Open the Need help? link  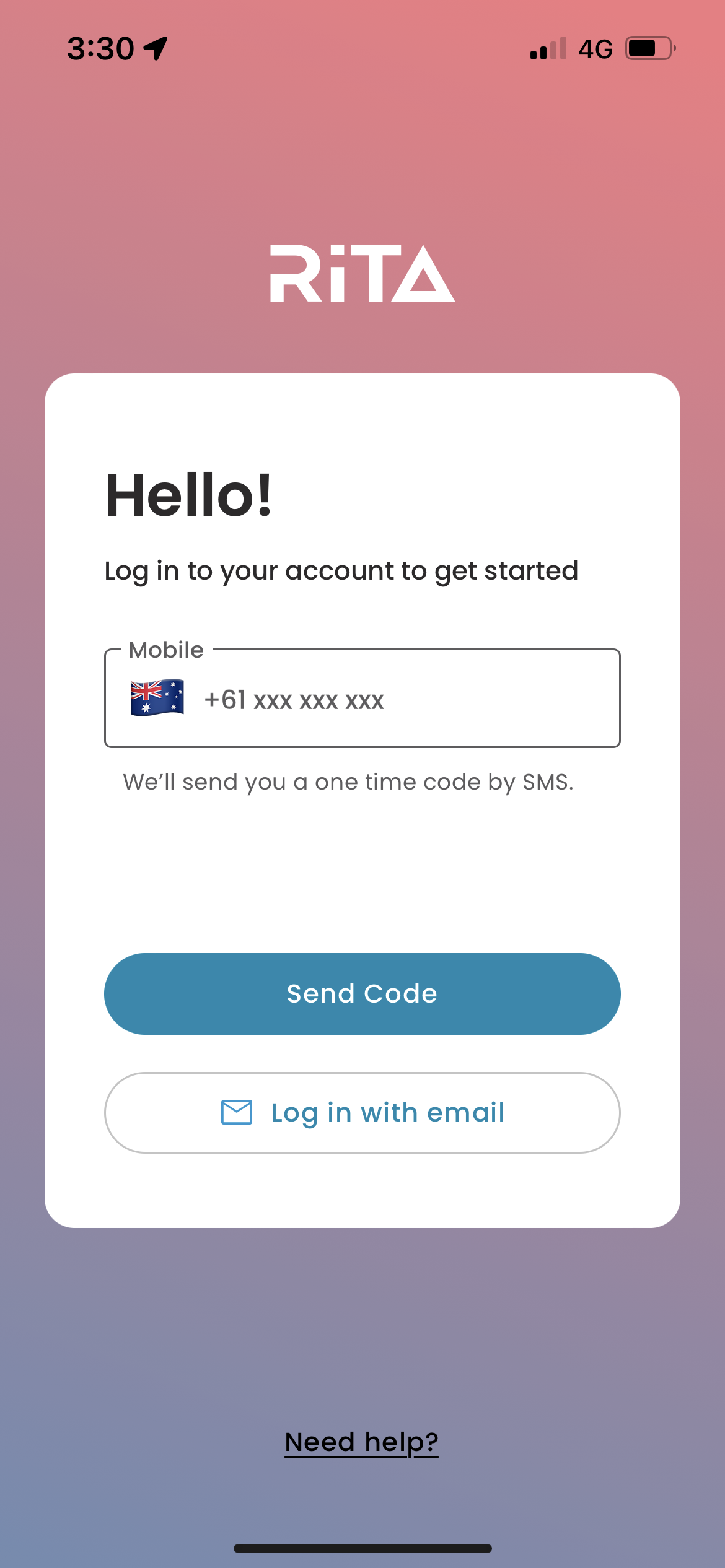[x=362, y=1442]
